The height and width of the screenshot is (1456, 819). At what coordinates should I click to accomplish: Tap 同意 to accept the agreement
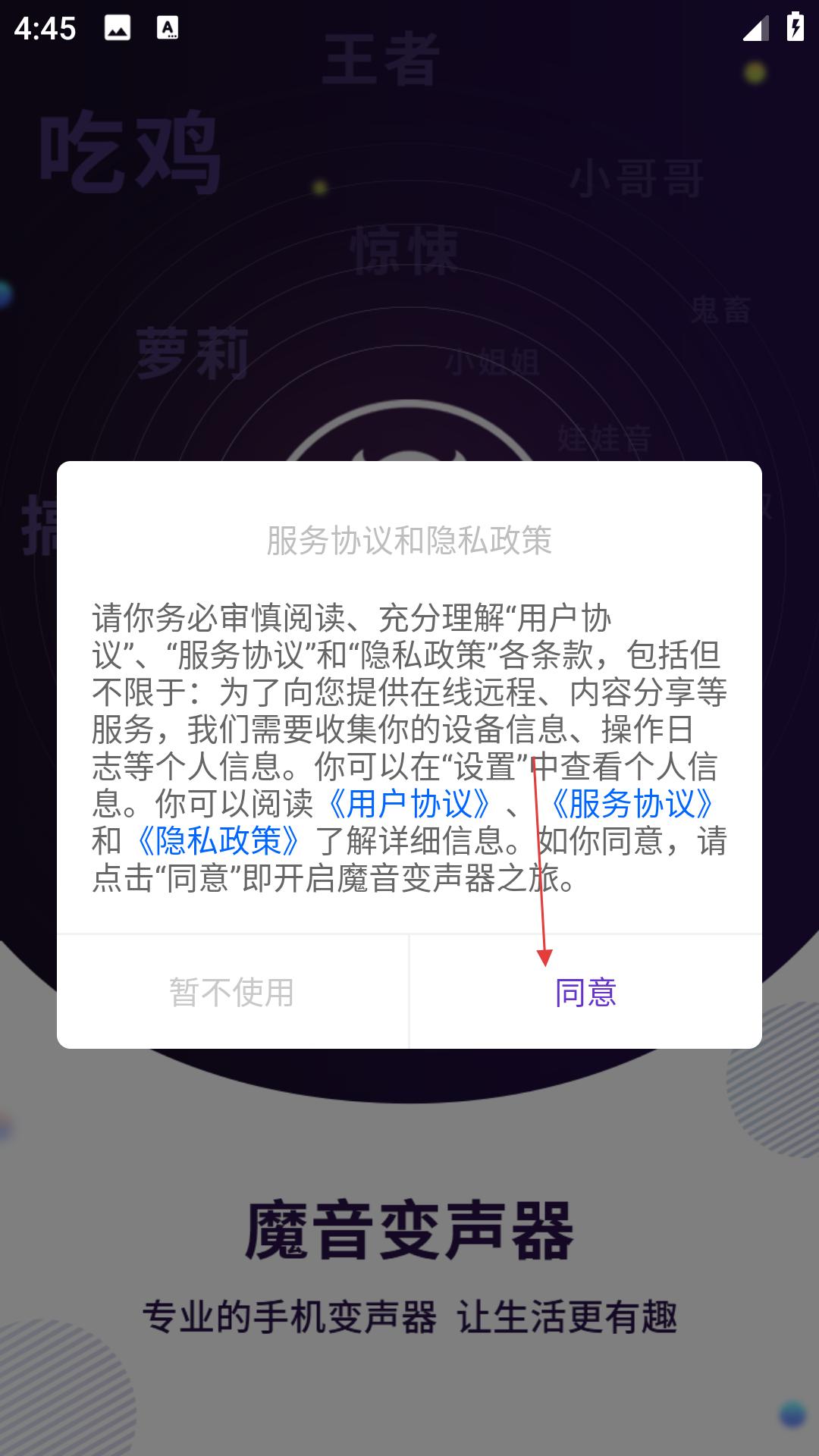585,992
